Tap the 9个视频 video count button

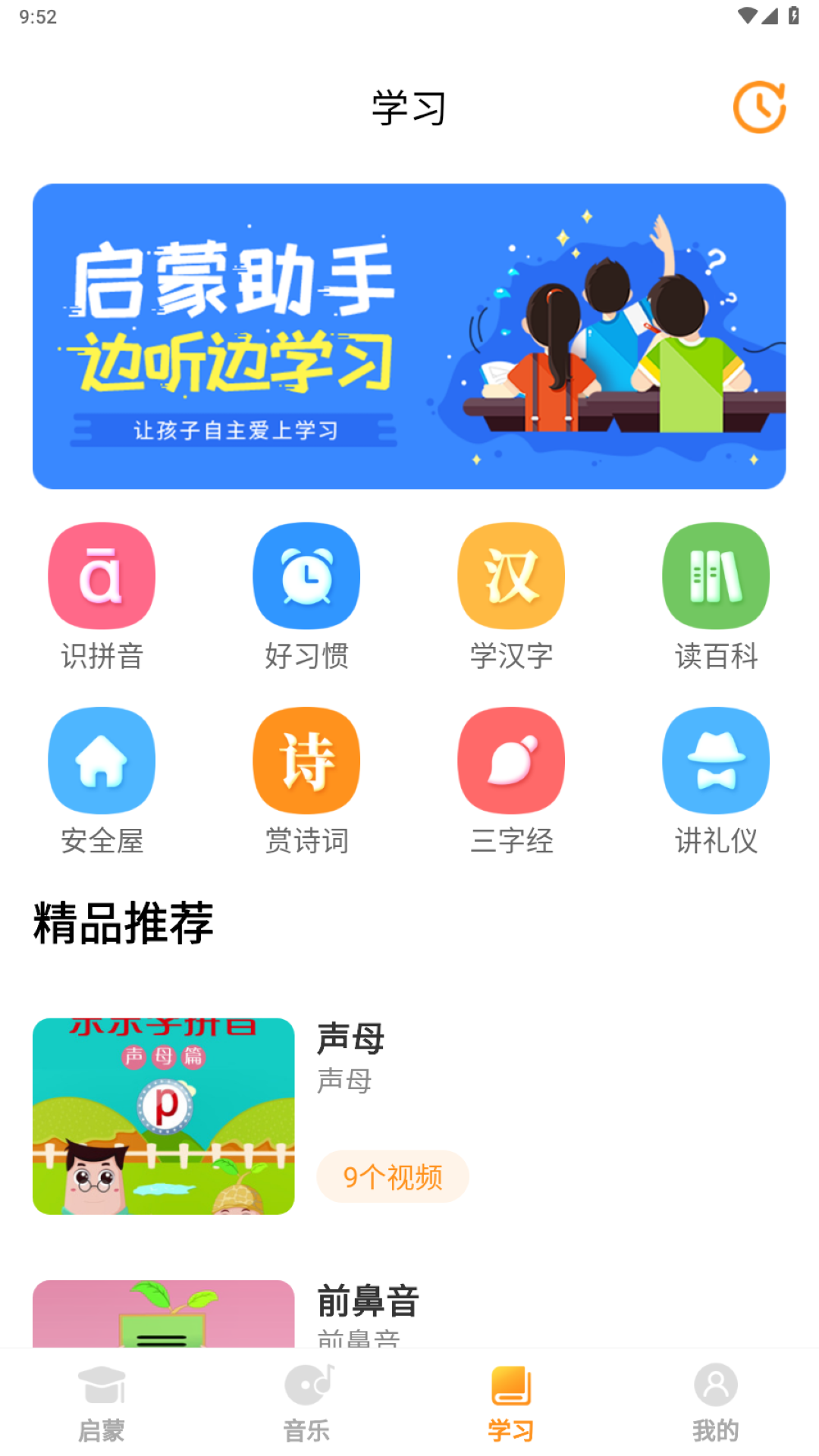coord(392,1176)
